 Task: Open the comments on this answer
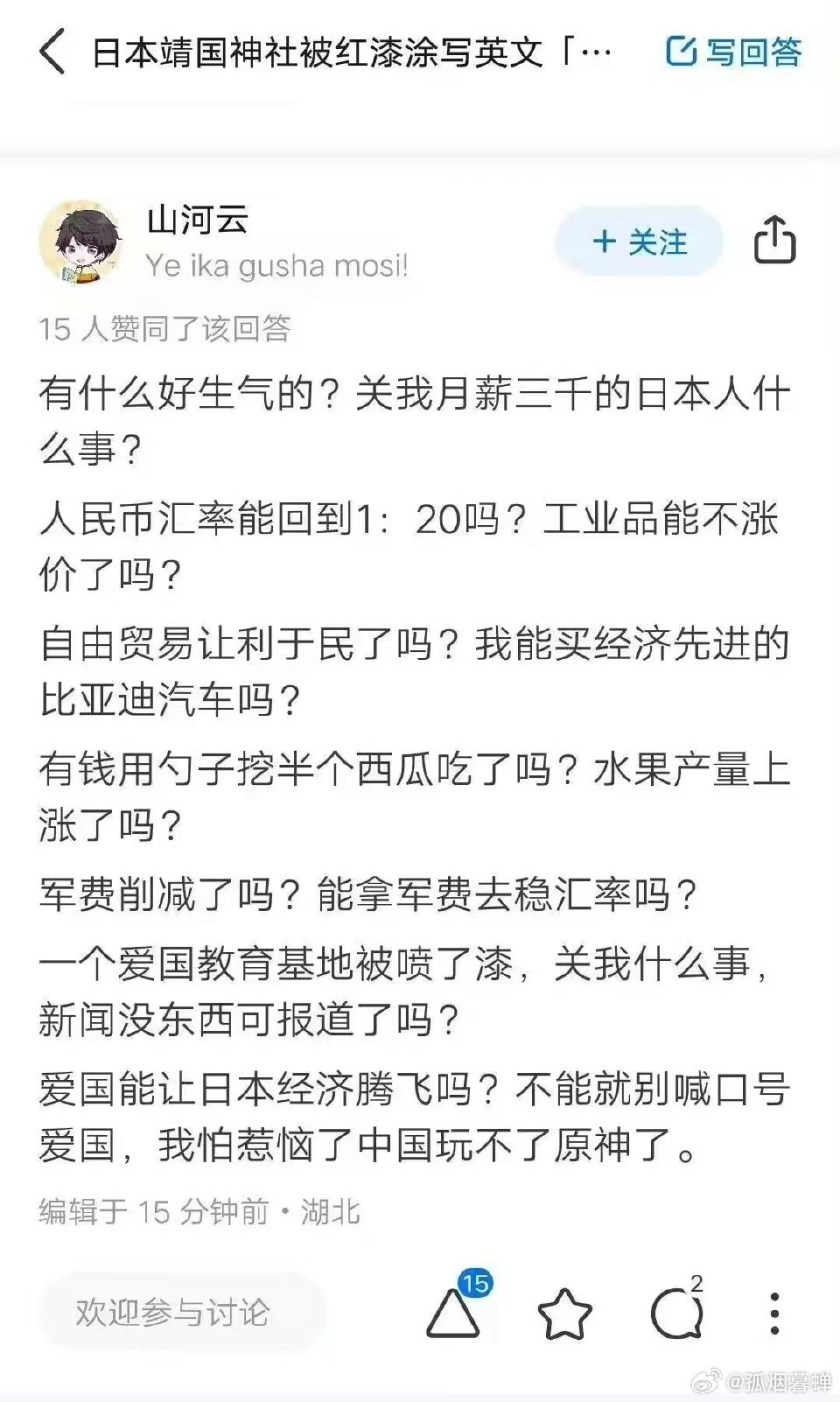pos(676,1314)
